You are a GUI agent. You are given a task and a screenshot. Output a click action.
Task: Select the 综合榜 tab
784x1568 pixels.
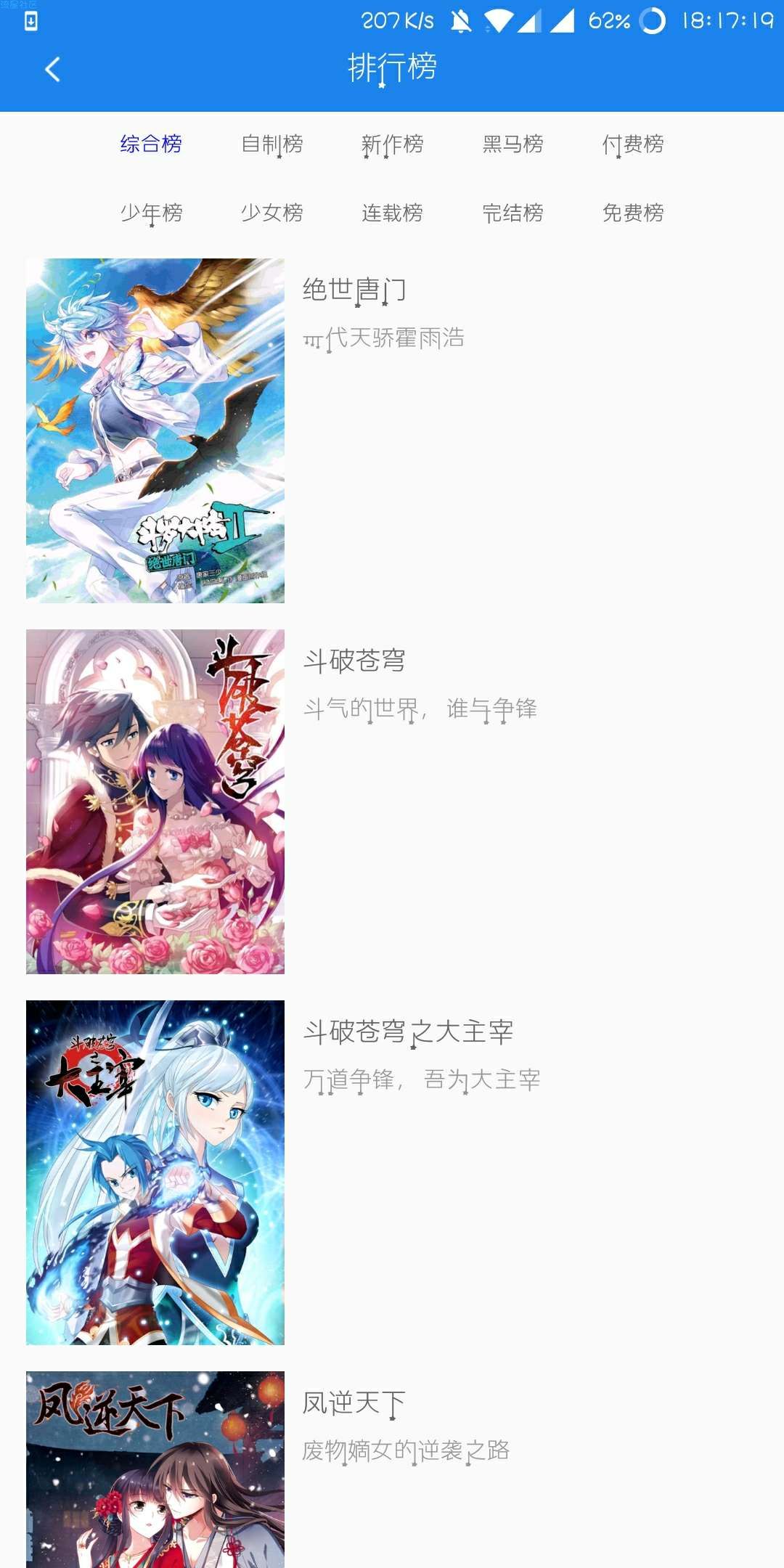point(151,144)
